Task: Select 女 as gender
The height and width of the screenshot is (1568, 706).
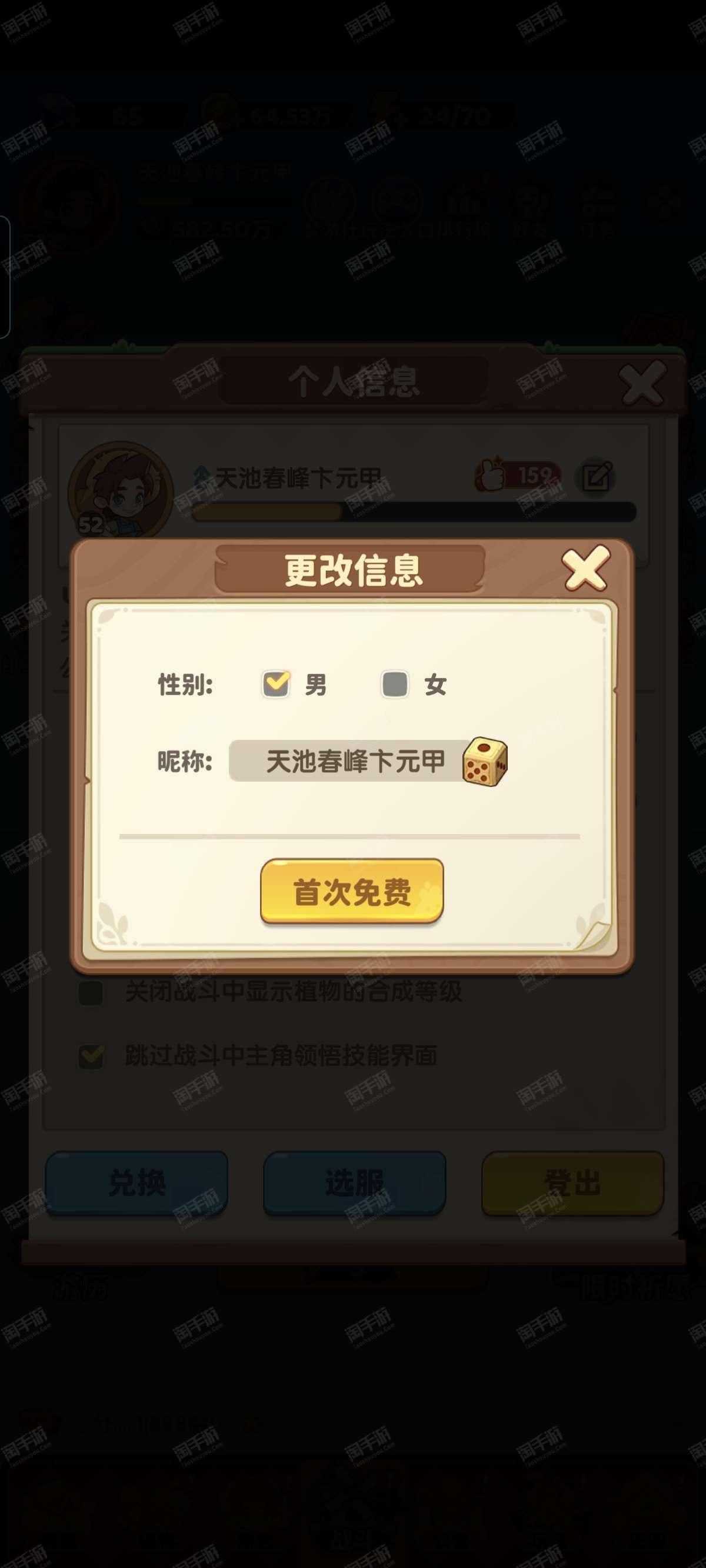Action: [394, 684]
